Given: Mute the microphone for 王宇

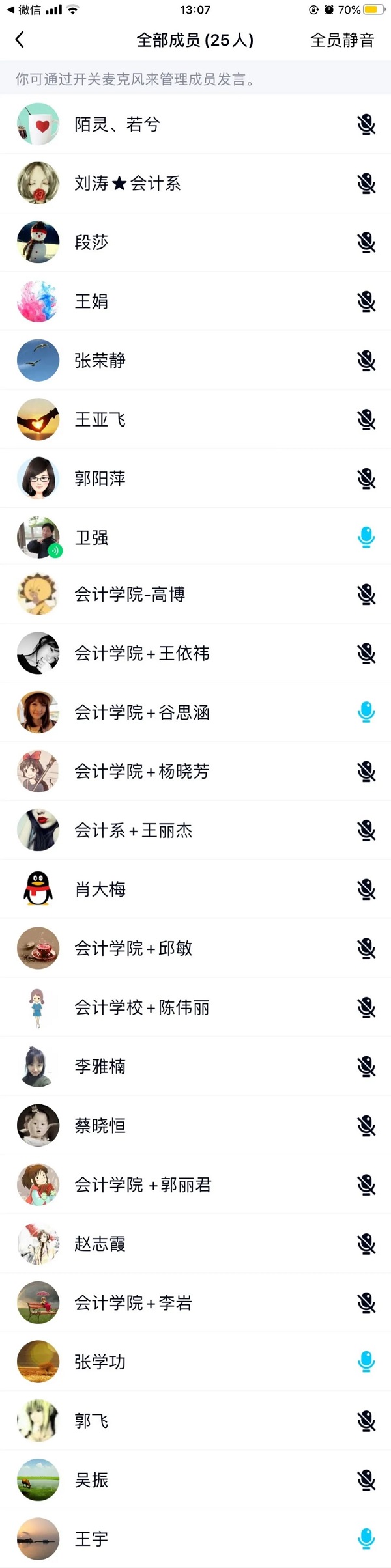Looking at the screenshot, I should point(366,1539).
